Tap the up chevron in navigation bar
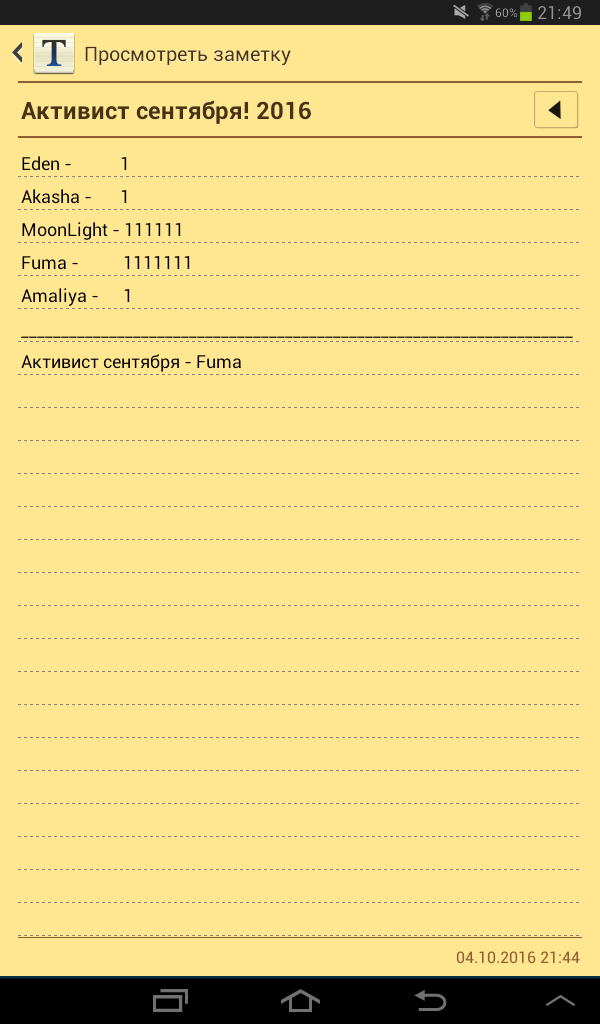This screenshot has width=600, height=1024. coord(560,1001)
